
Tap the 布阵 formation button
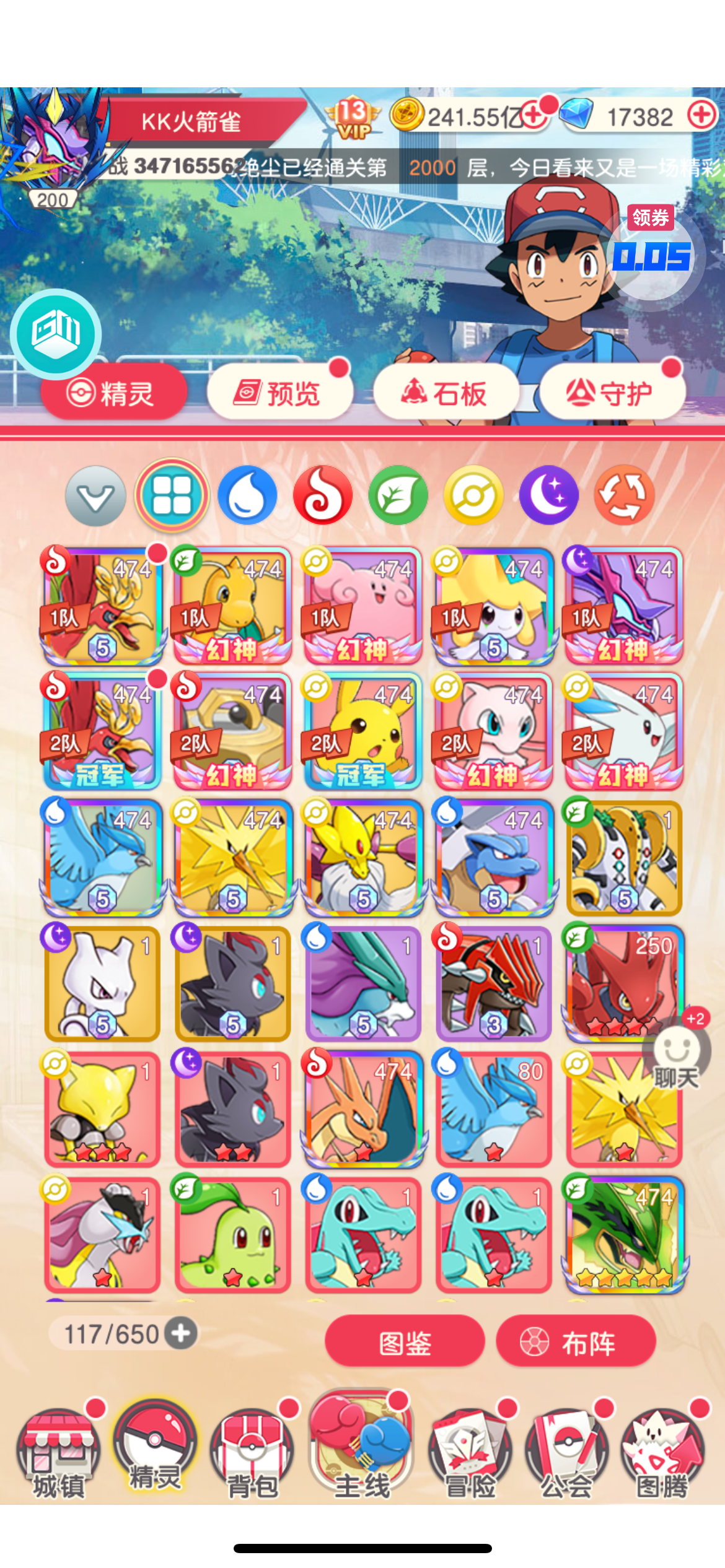tap(576, 1343)
